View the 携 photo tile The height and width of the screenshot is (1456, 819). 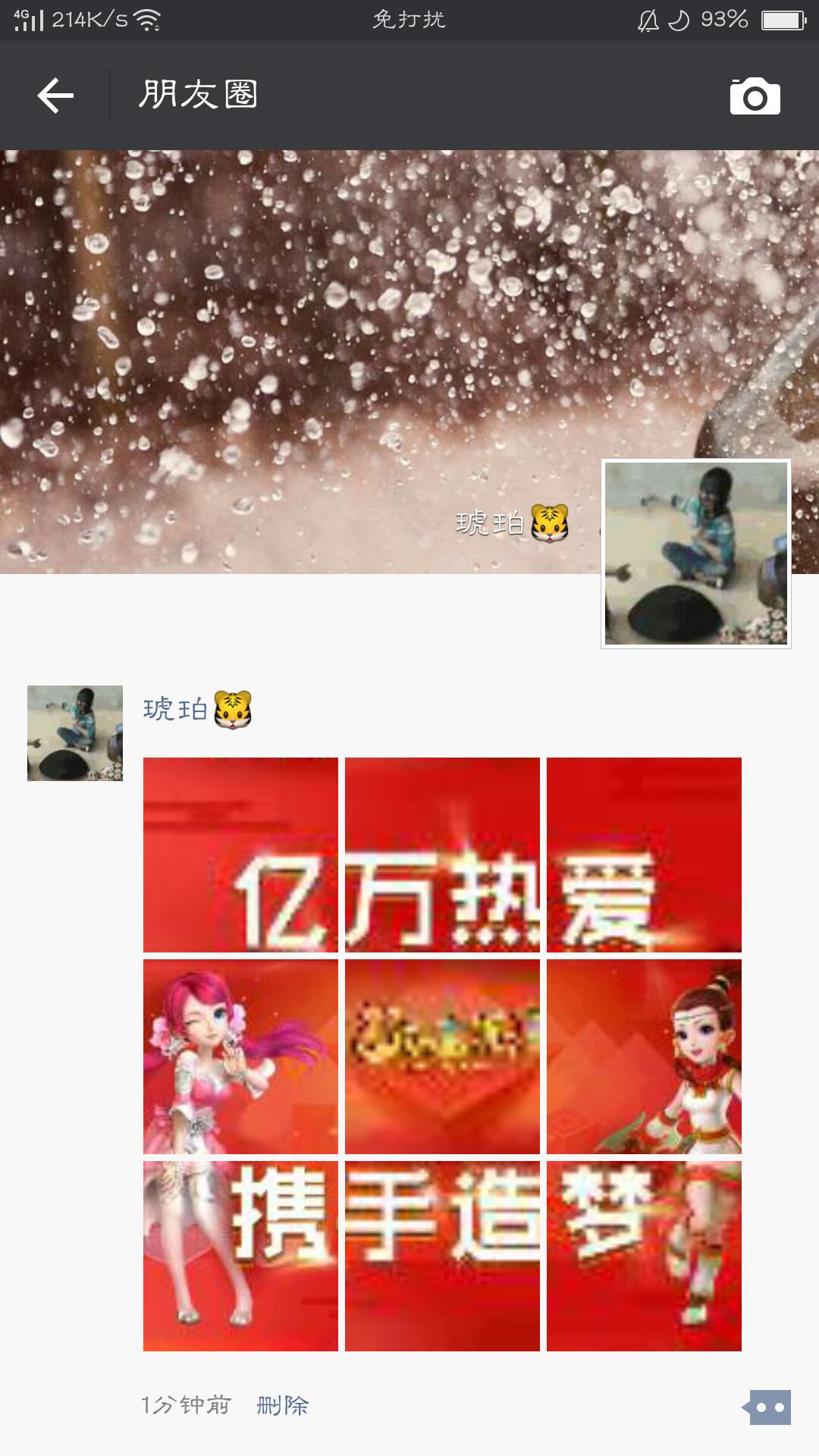[x=240, y=1256]
